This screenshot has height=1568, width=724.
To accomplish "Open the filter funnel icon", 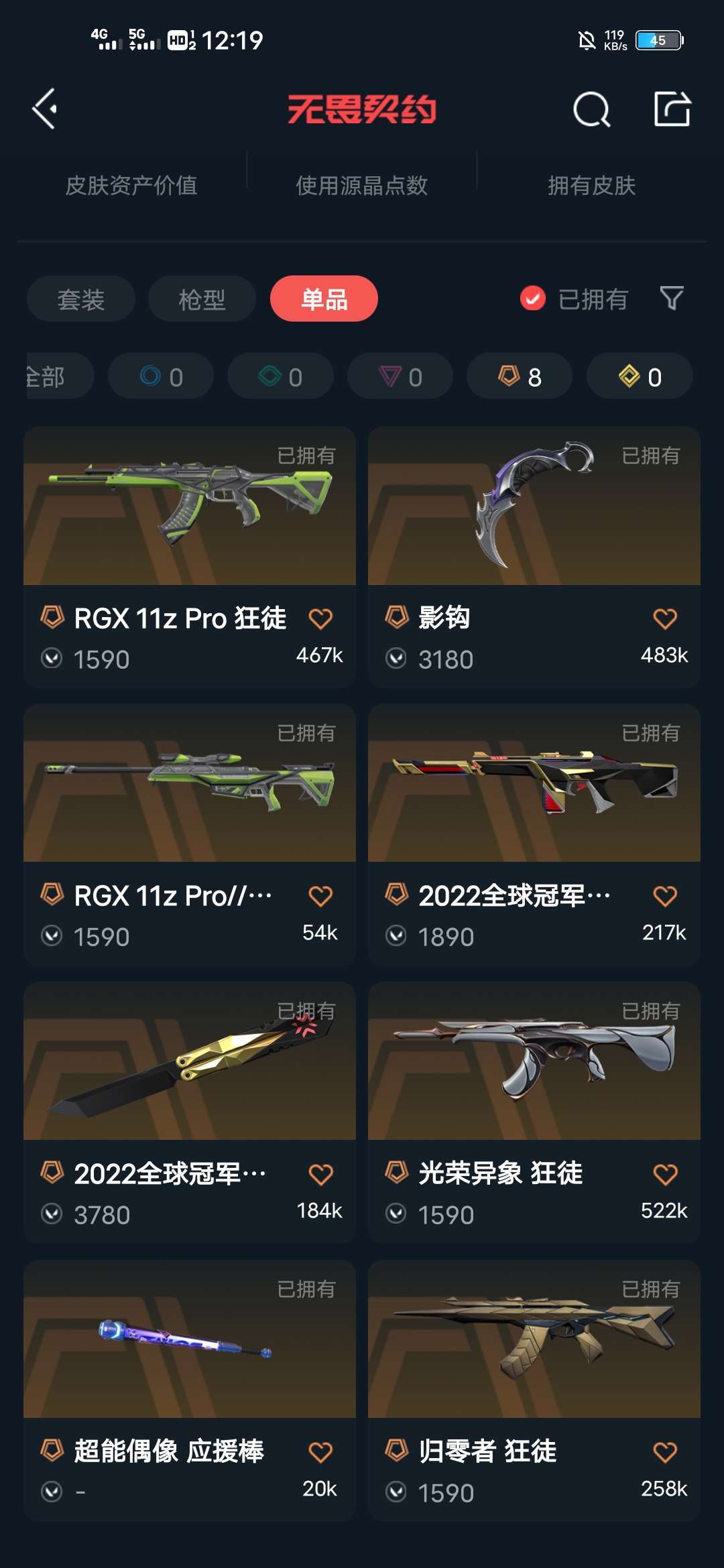I will click(x=671, y=298).
